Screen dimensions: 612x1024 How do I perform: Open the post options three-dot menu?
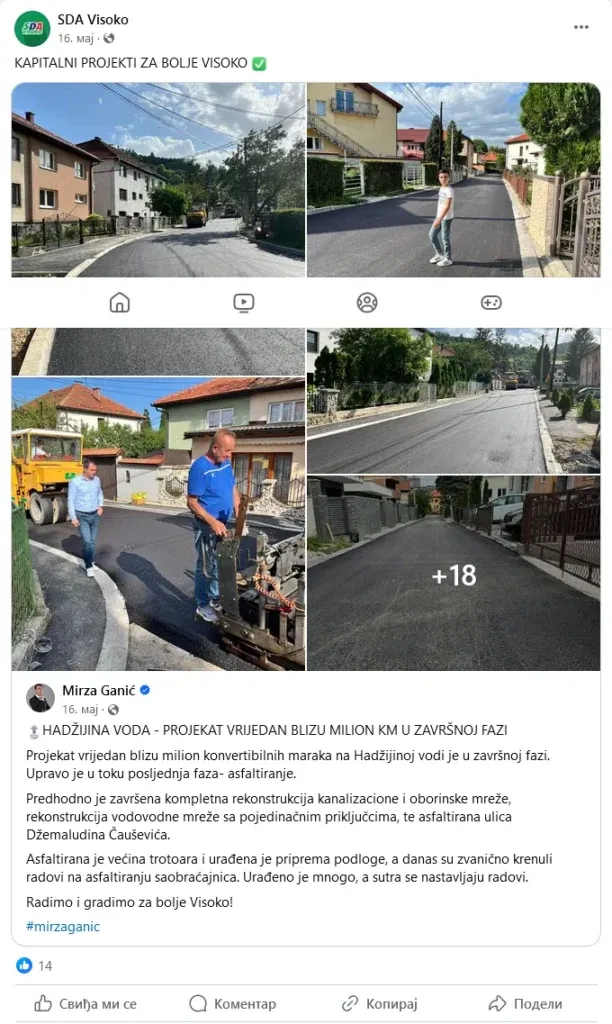[x=581, y=28]
